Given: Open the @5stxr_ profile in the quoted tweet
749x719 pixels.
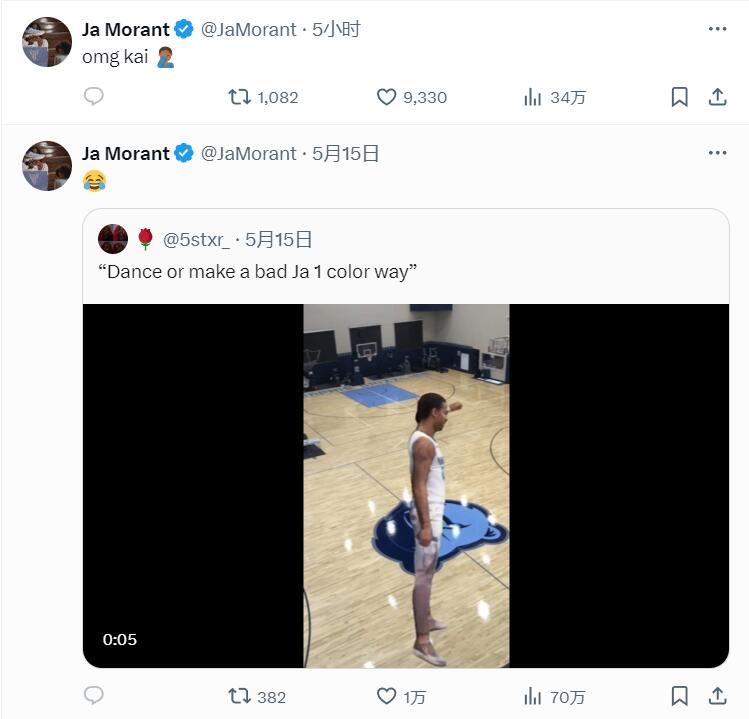Looking at the screenshot, I should (196, 239).
